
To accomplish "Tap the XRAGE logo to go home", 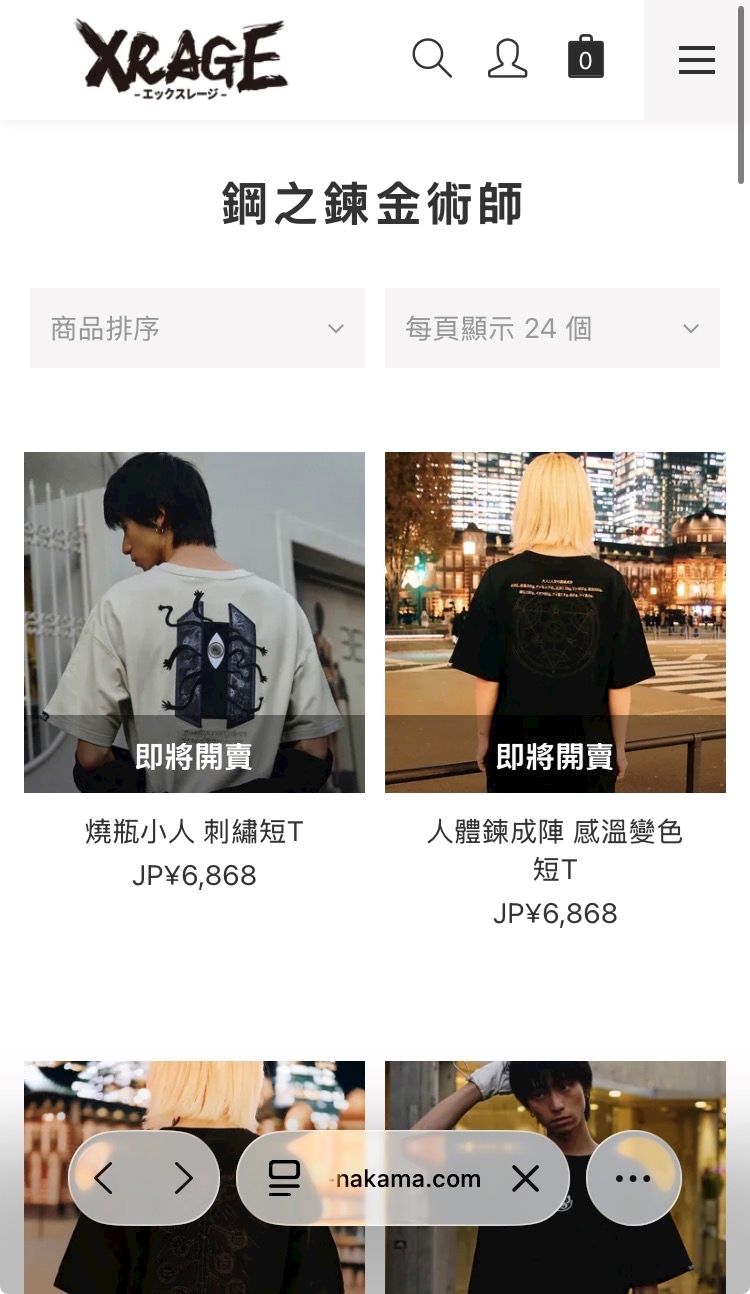I will coord(181,59).
